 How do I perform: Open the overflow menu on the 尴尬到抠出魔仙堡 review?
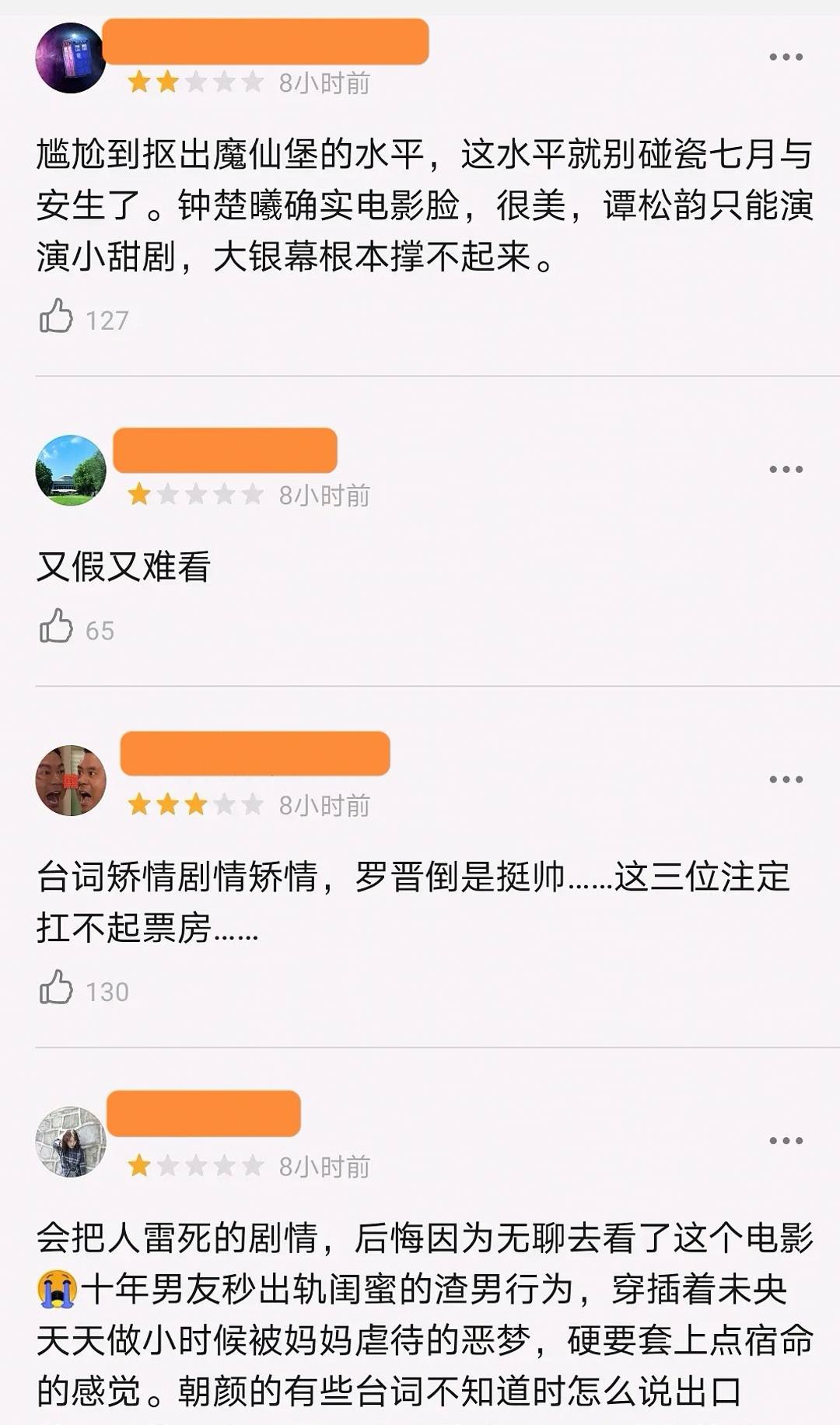[786, 57]
